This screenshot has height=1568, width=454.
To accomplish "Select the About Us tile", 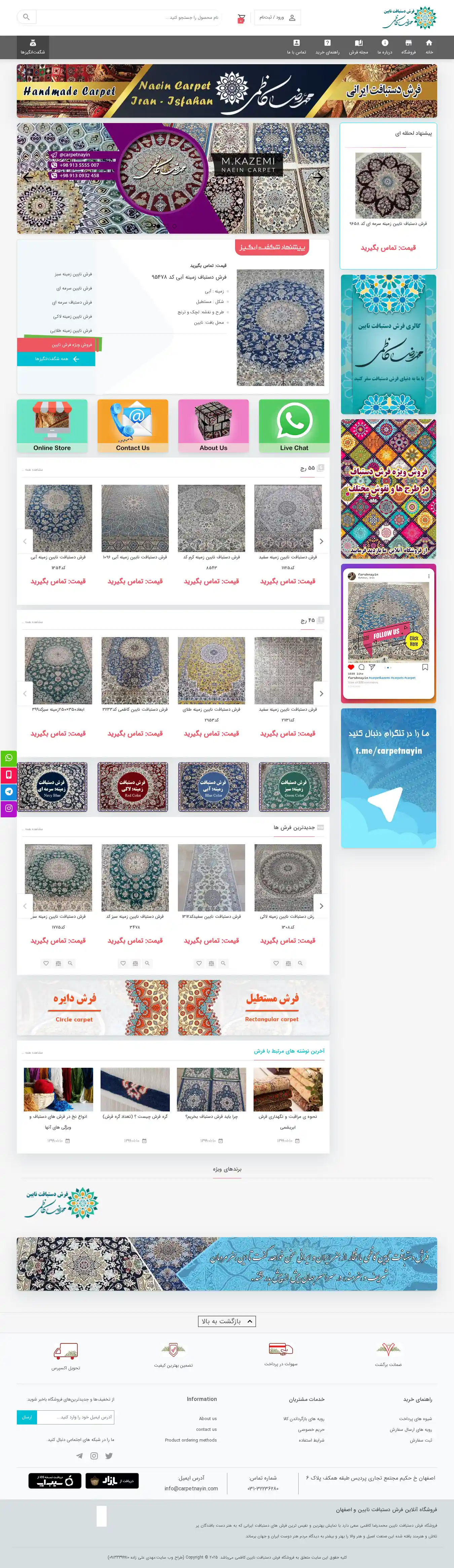I will [x=213, y=426].
